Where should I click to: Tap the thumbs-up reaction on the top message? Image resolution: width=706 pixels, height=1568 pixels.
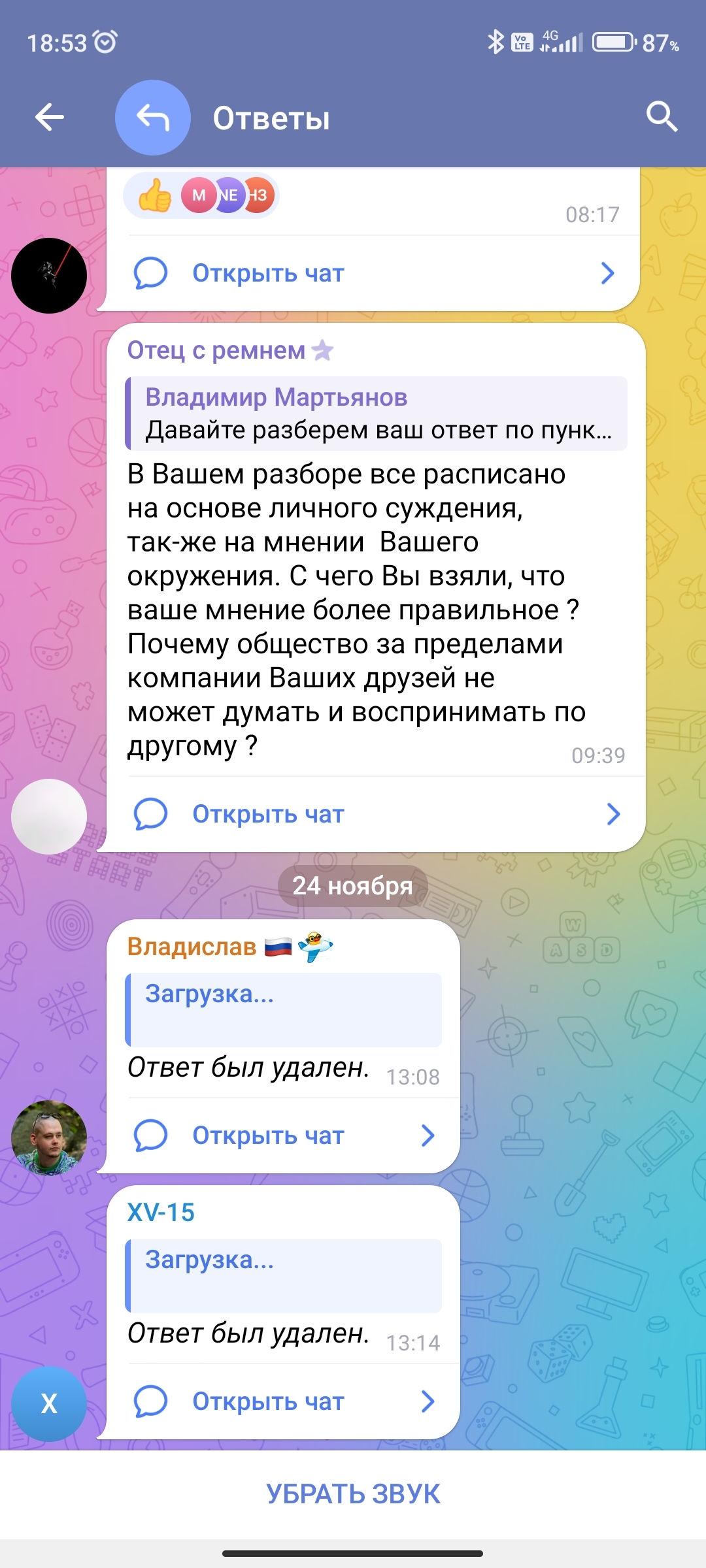[x=155, y=195]
